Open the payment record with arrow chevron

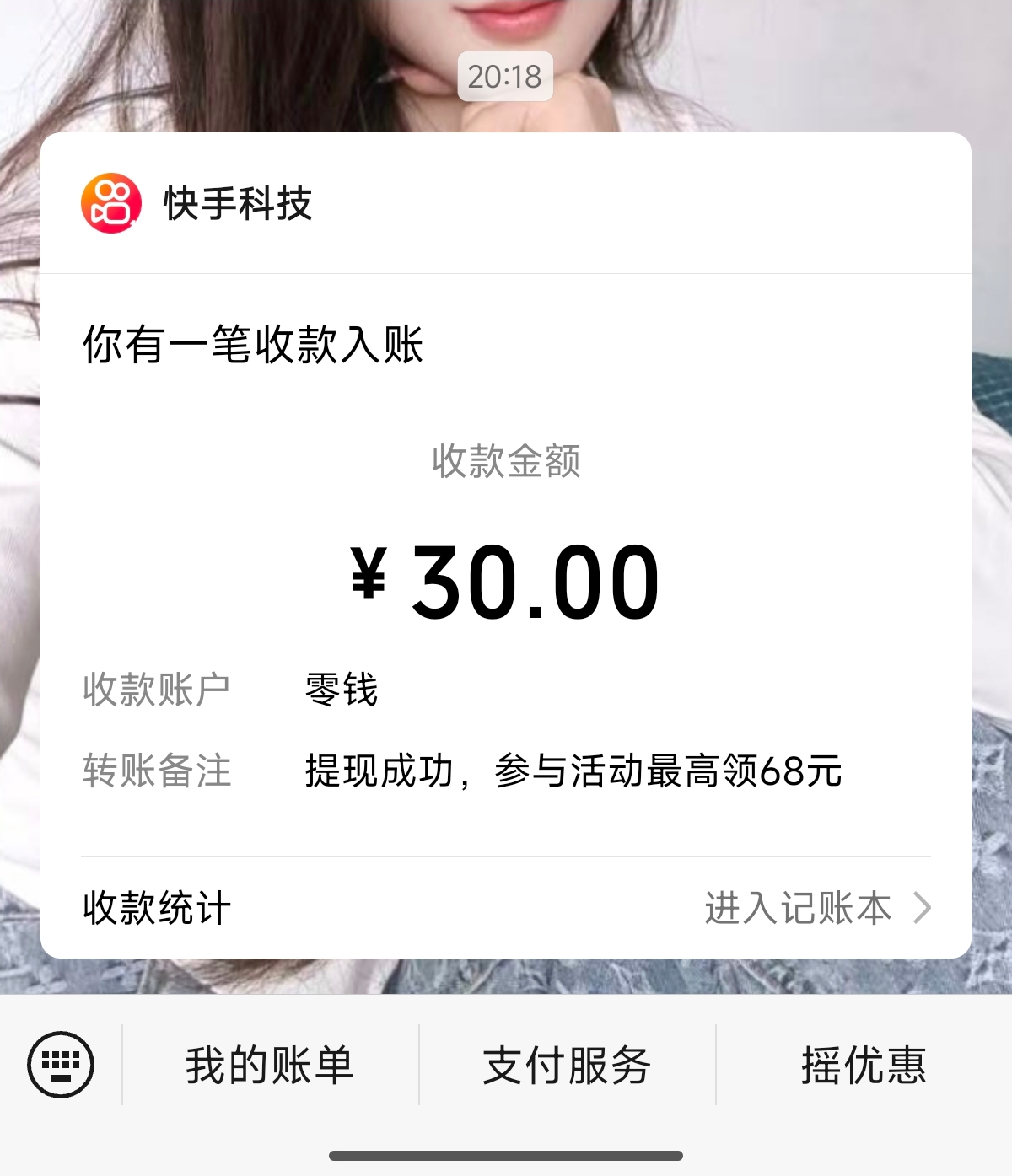923,908
